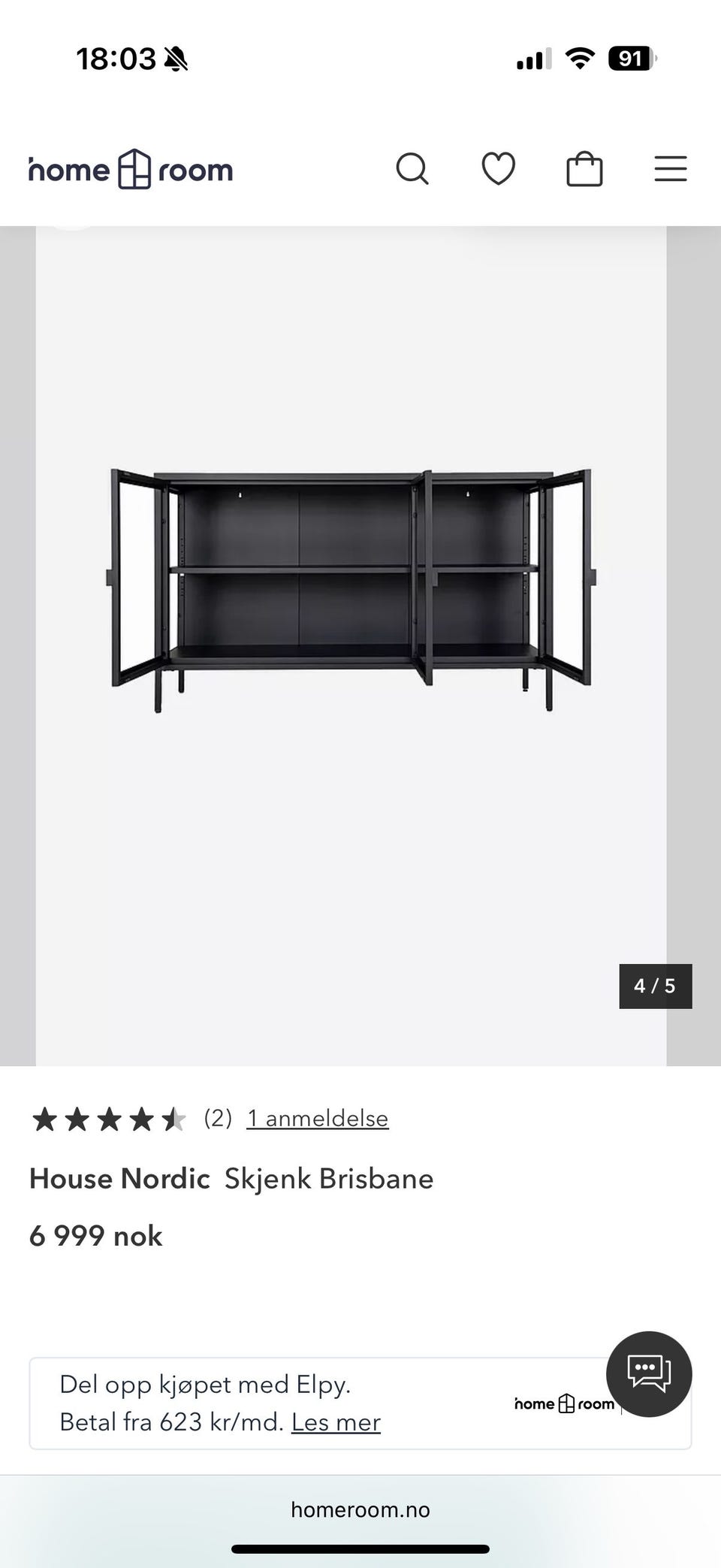The image size is (721, 1568).
Task: Open the 1 anmeldelse review link
Action: [x=317, y=1118]
